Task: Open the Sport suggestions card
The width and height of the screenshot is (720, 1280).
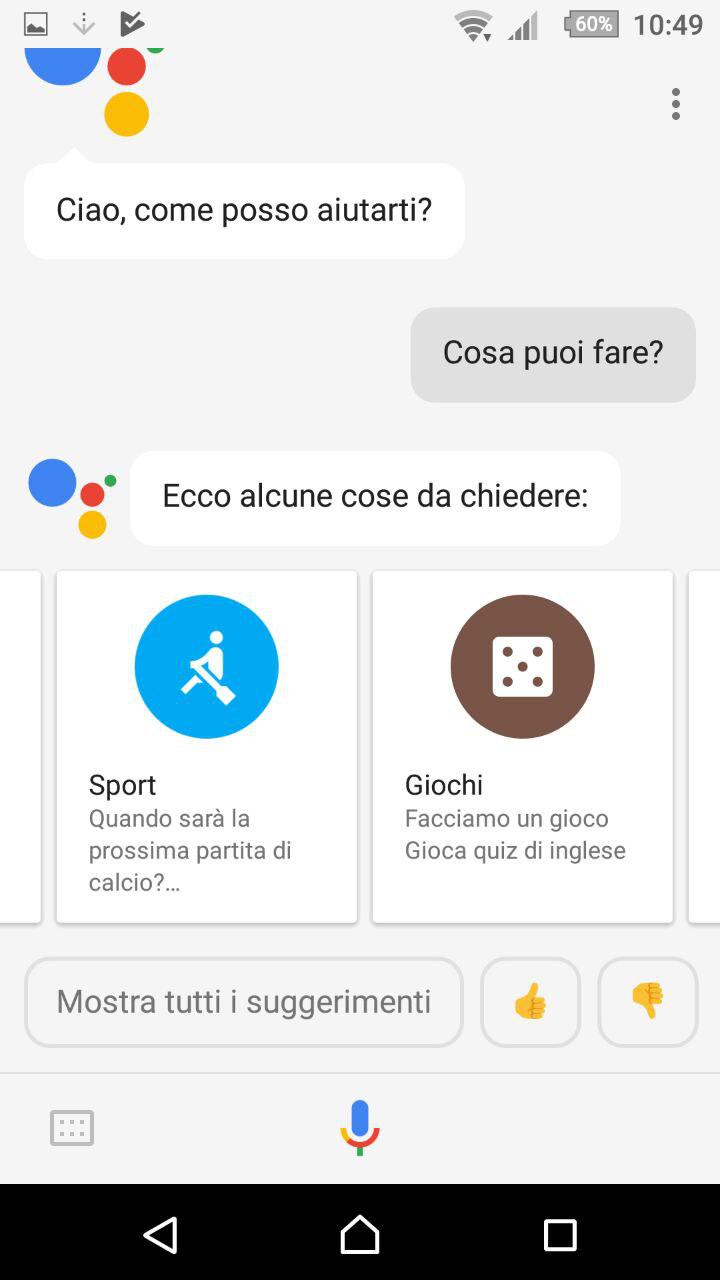Action: [207, 747]
